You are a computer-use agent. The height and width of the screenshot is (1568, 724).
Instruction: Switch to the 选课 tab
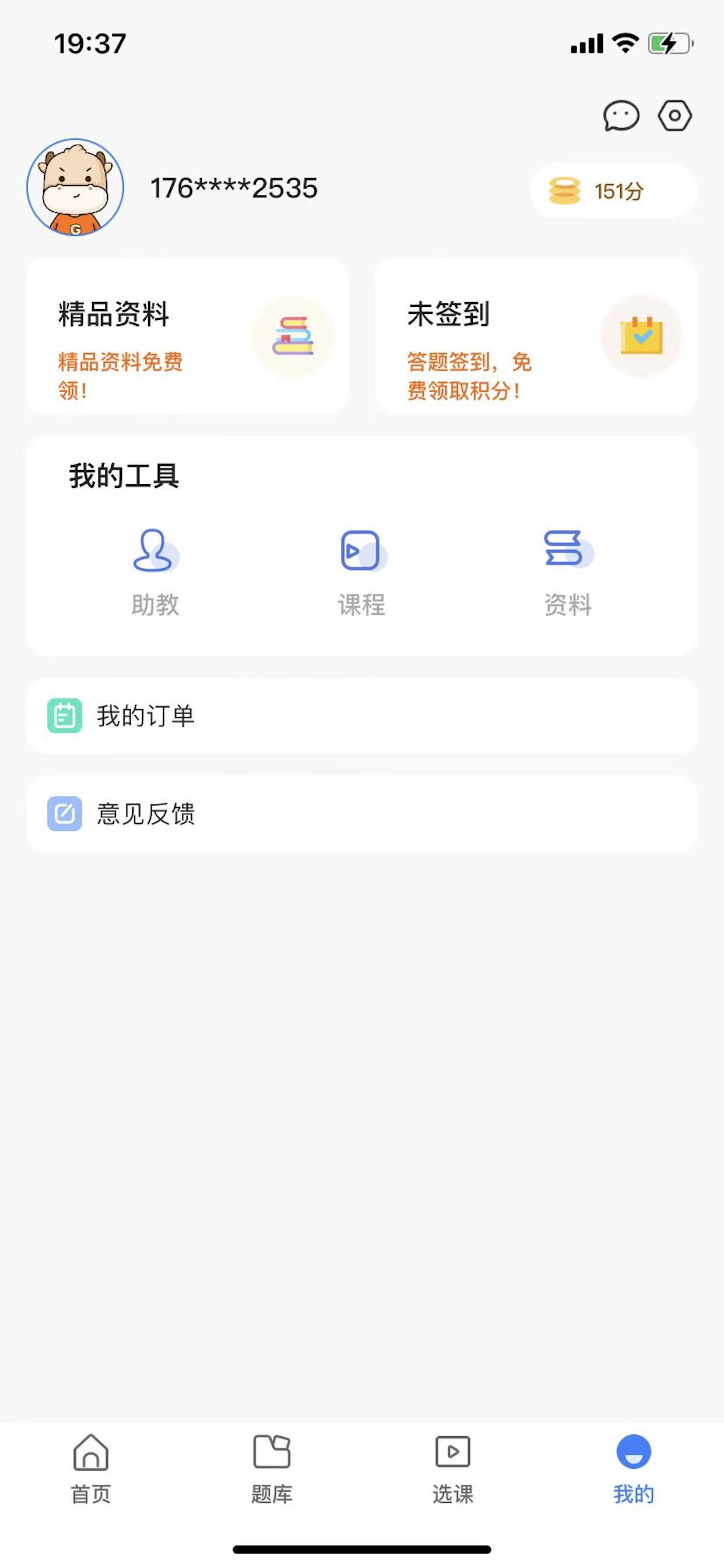[x=453, y=1469]
